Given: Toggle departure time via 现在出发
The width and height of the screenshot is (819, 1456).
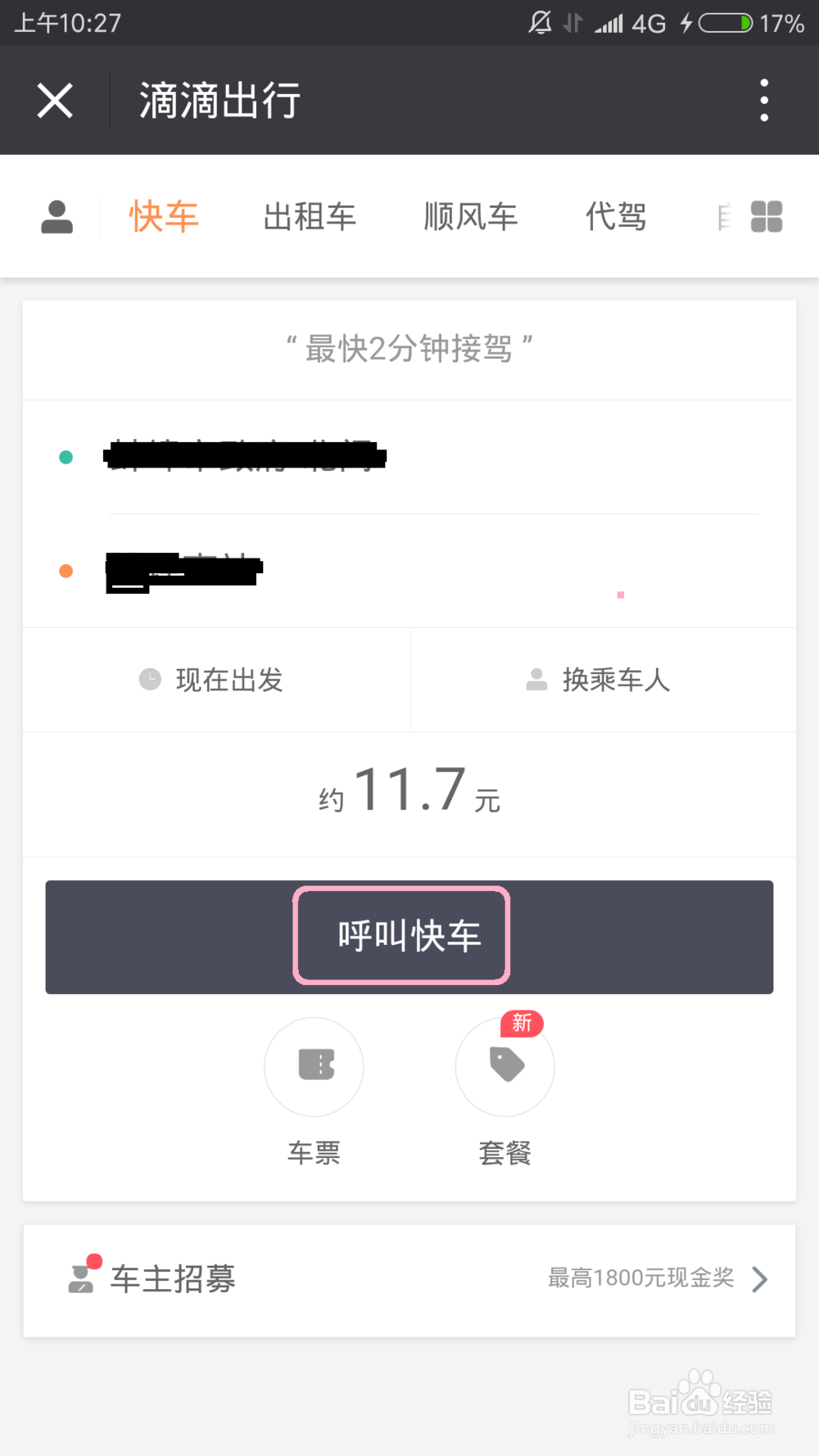Looking at the screenshot, I should point(216,680).
